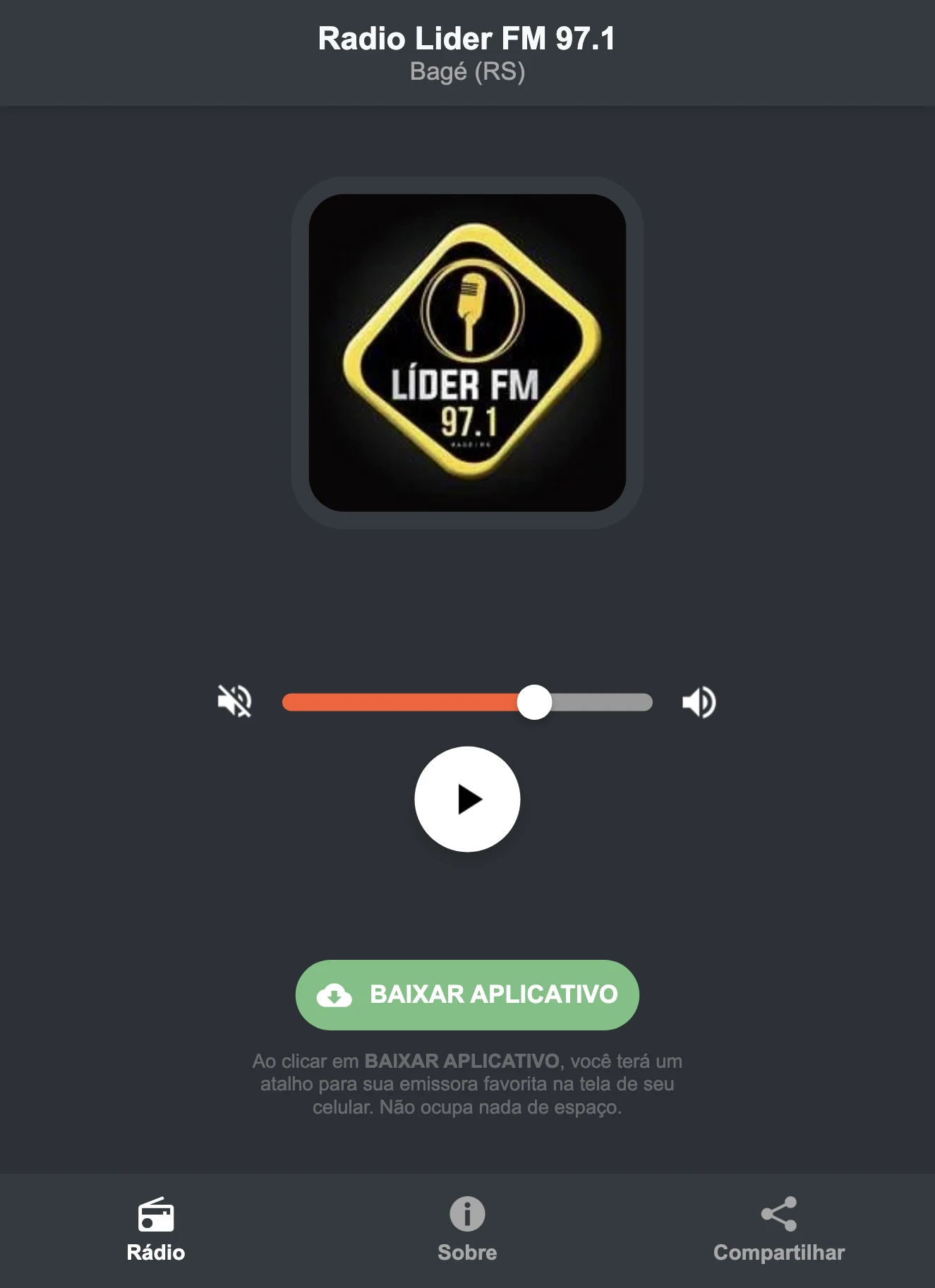Toggle sound off using mute control
Screen dimensions: 935x1288
(x=236, y=701)
